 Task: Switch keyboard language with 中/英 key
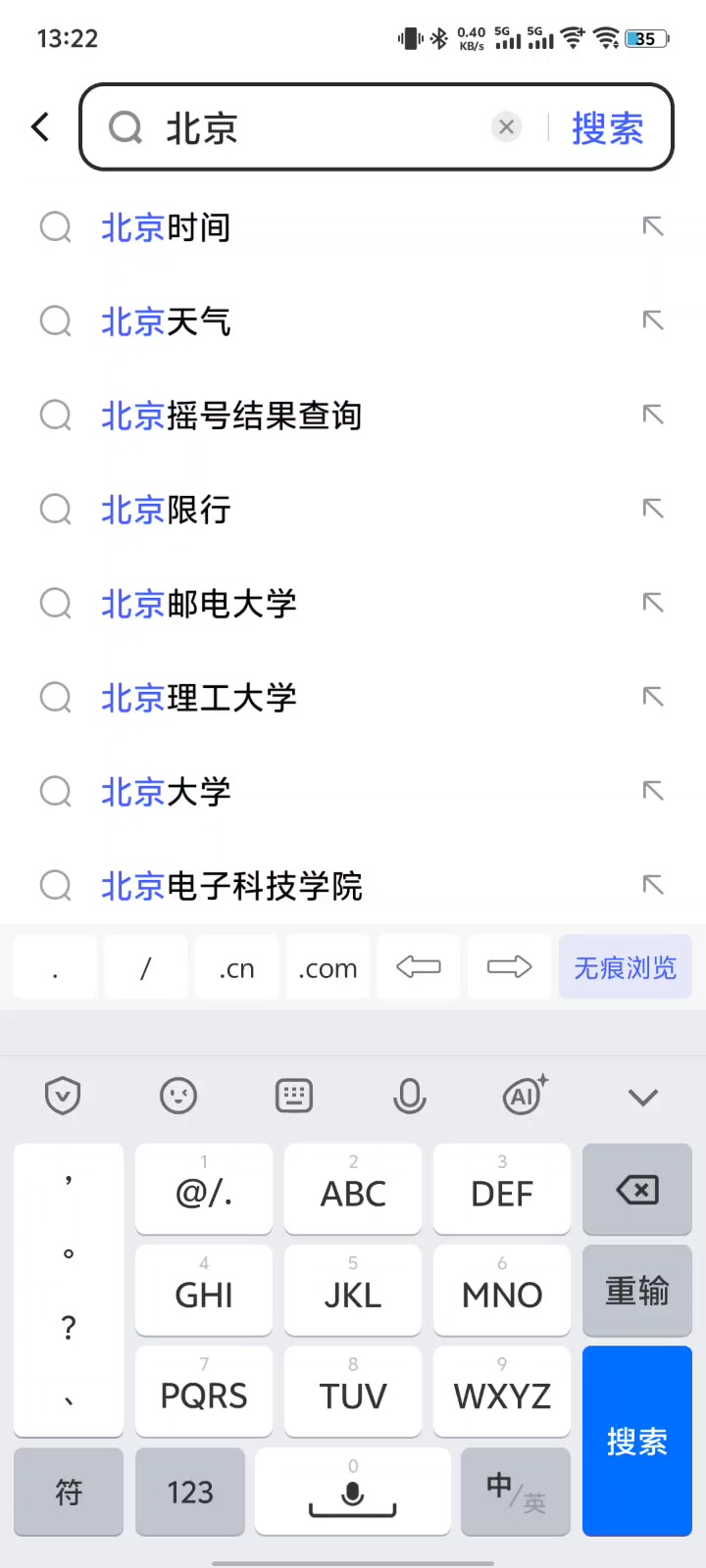click(516, 1492)
